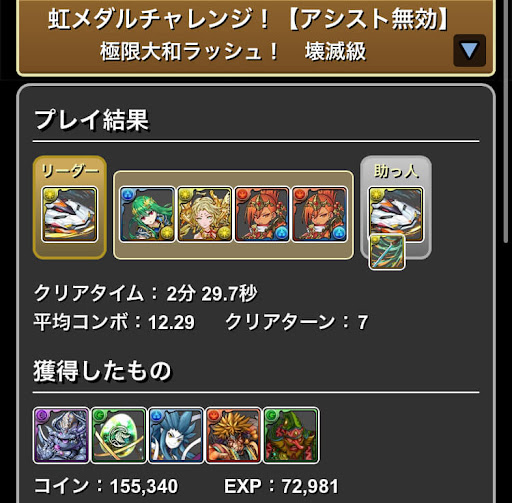
Task: View the red warrior monster drop
Action: click(233, 435)
